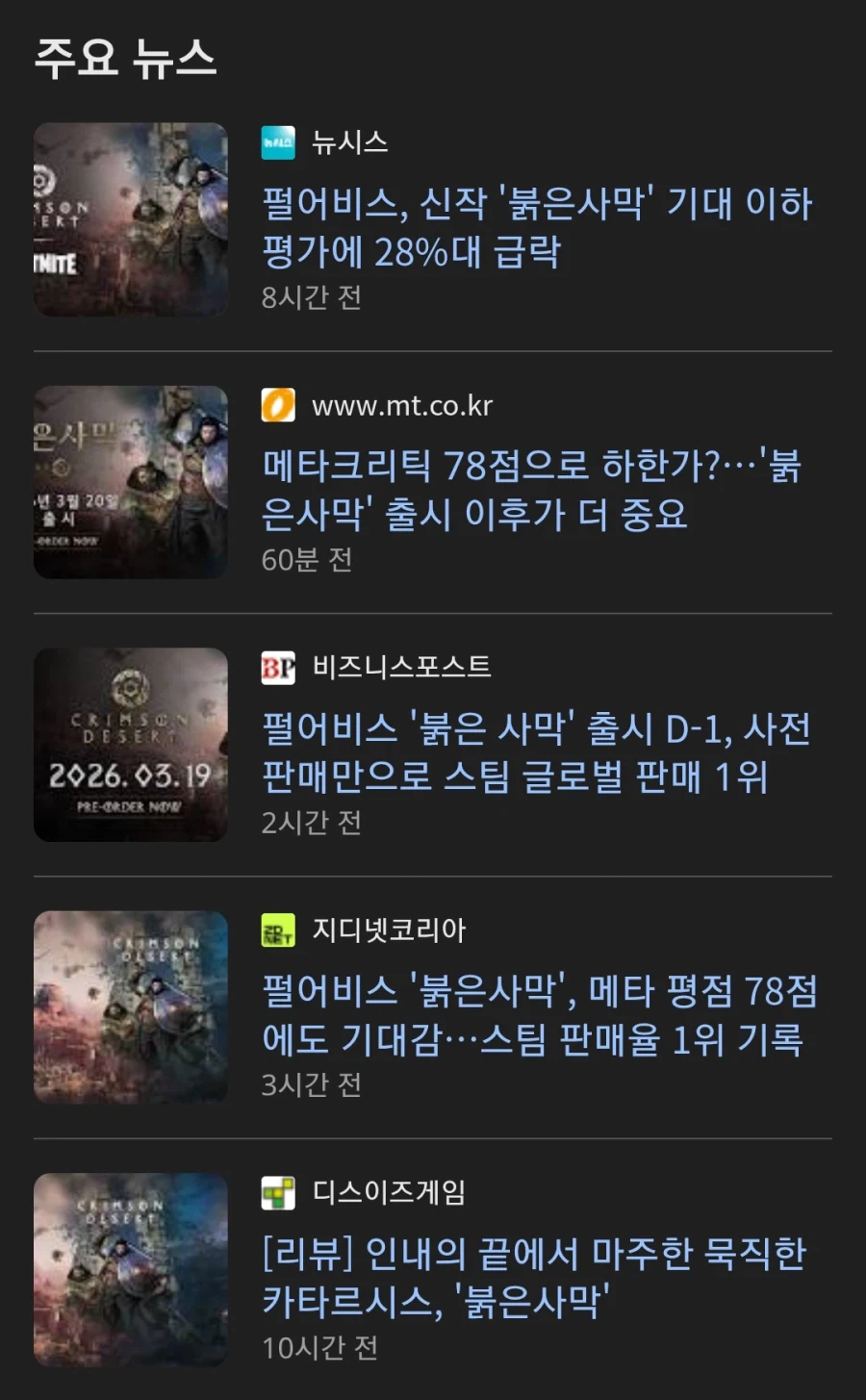Viewport: 866px width, 1400px height.
Task: Click the 지디넷코리아 publisher icon
Action: pos(279,930)
